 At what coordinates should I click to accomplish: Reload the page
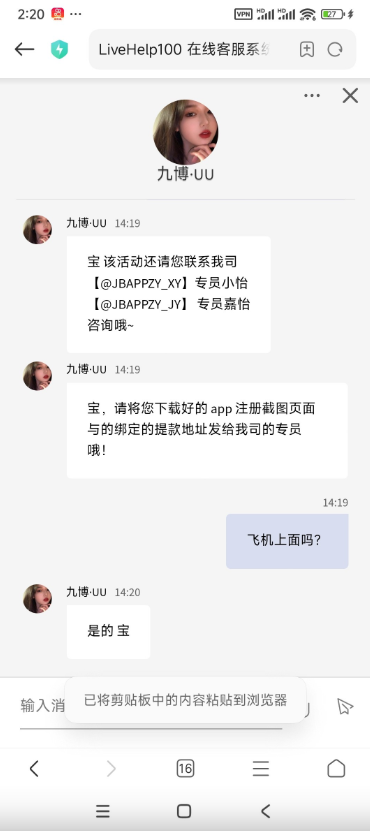pos(335,49)
